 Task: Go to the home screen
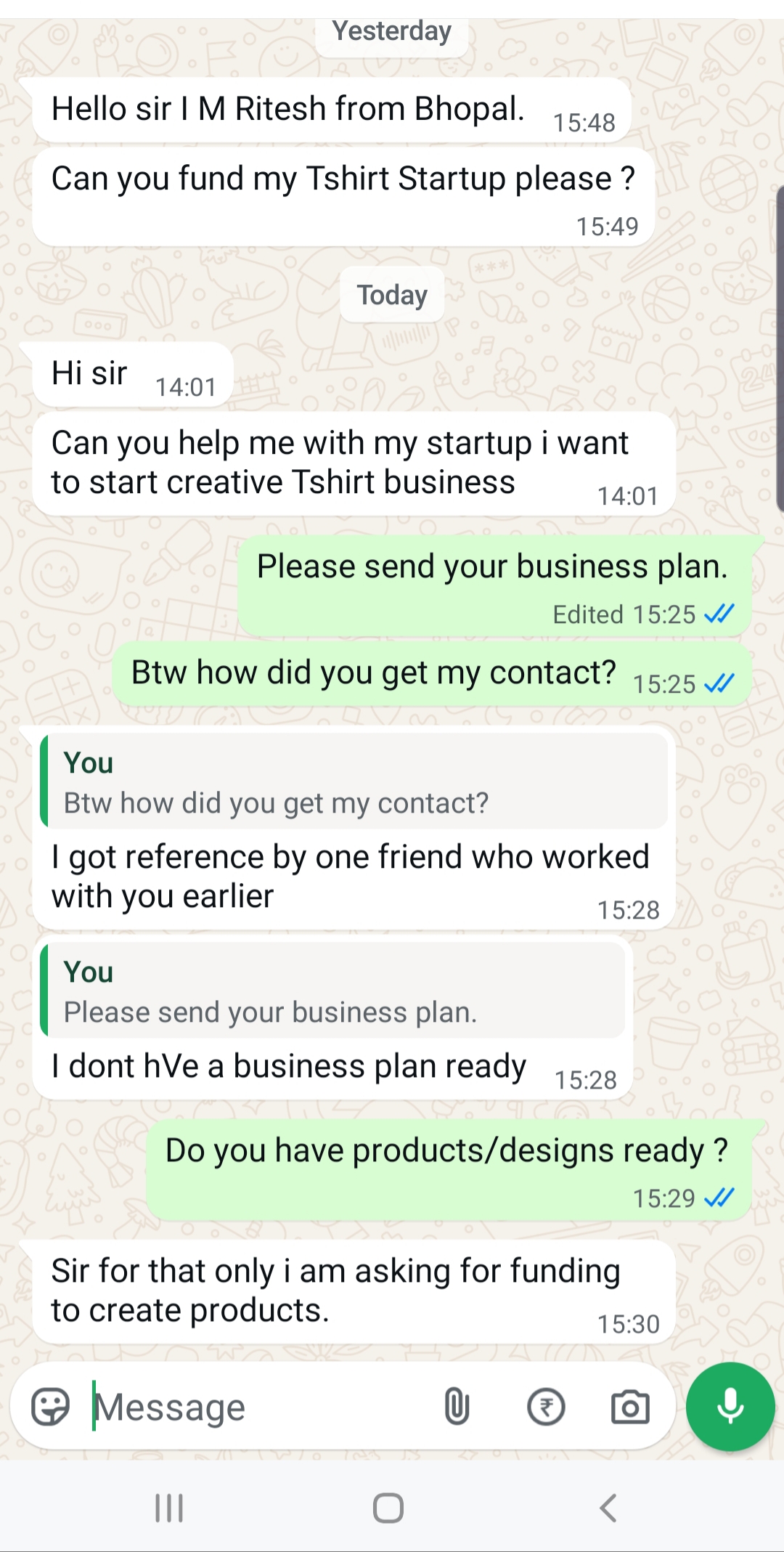(388, 1508)
